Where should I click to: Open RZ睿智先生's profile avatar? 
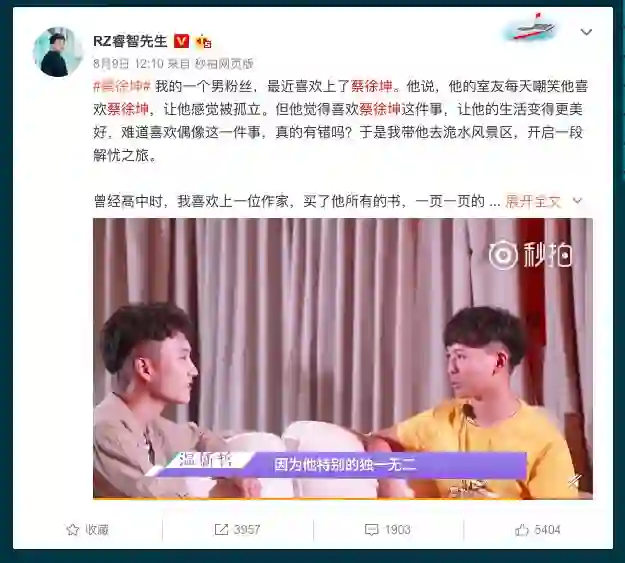point(57,52)
